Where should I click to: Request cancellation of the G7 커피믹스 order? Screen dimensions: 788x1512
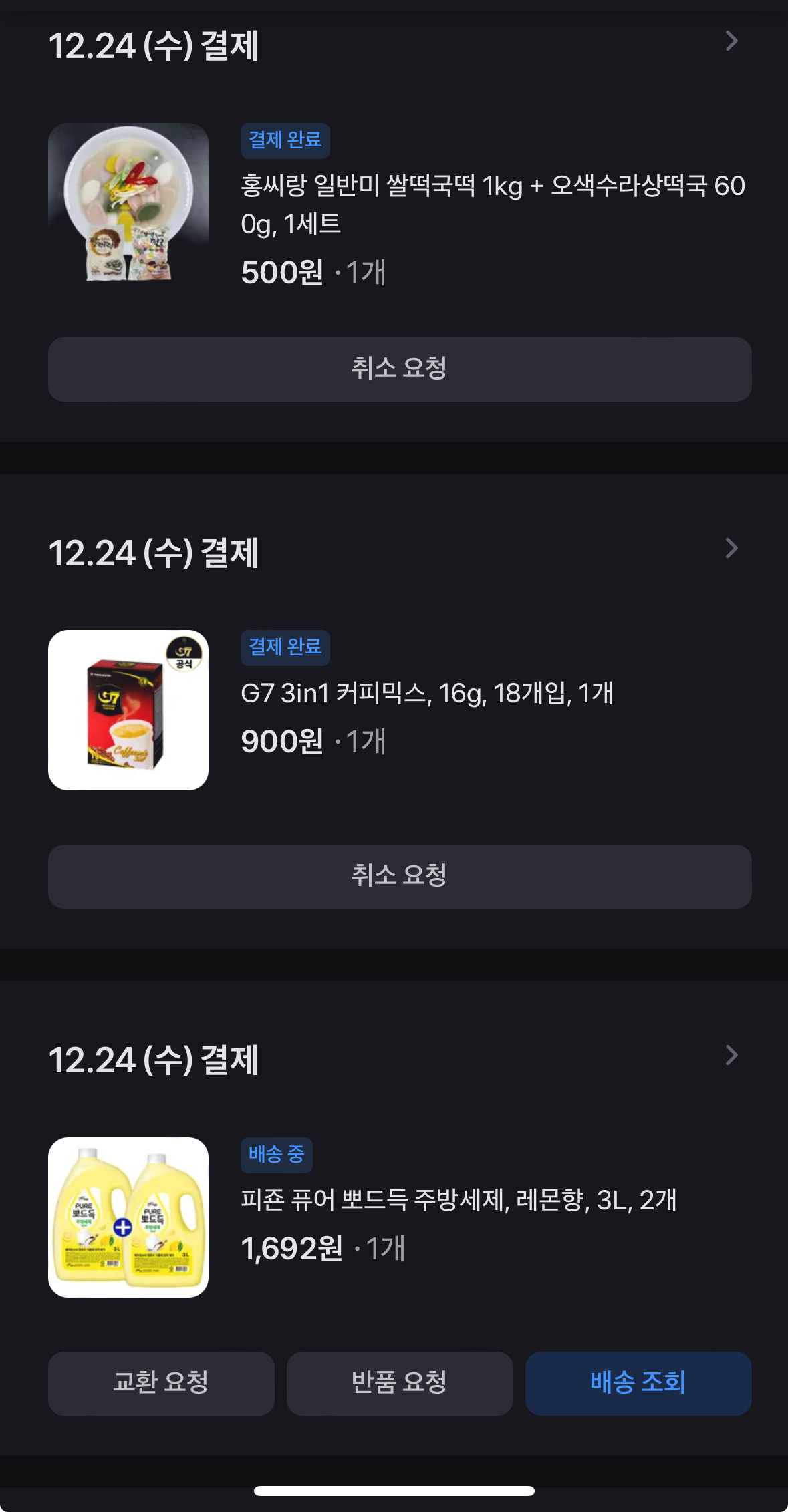tap(399, 876)
